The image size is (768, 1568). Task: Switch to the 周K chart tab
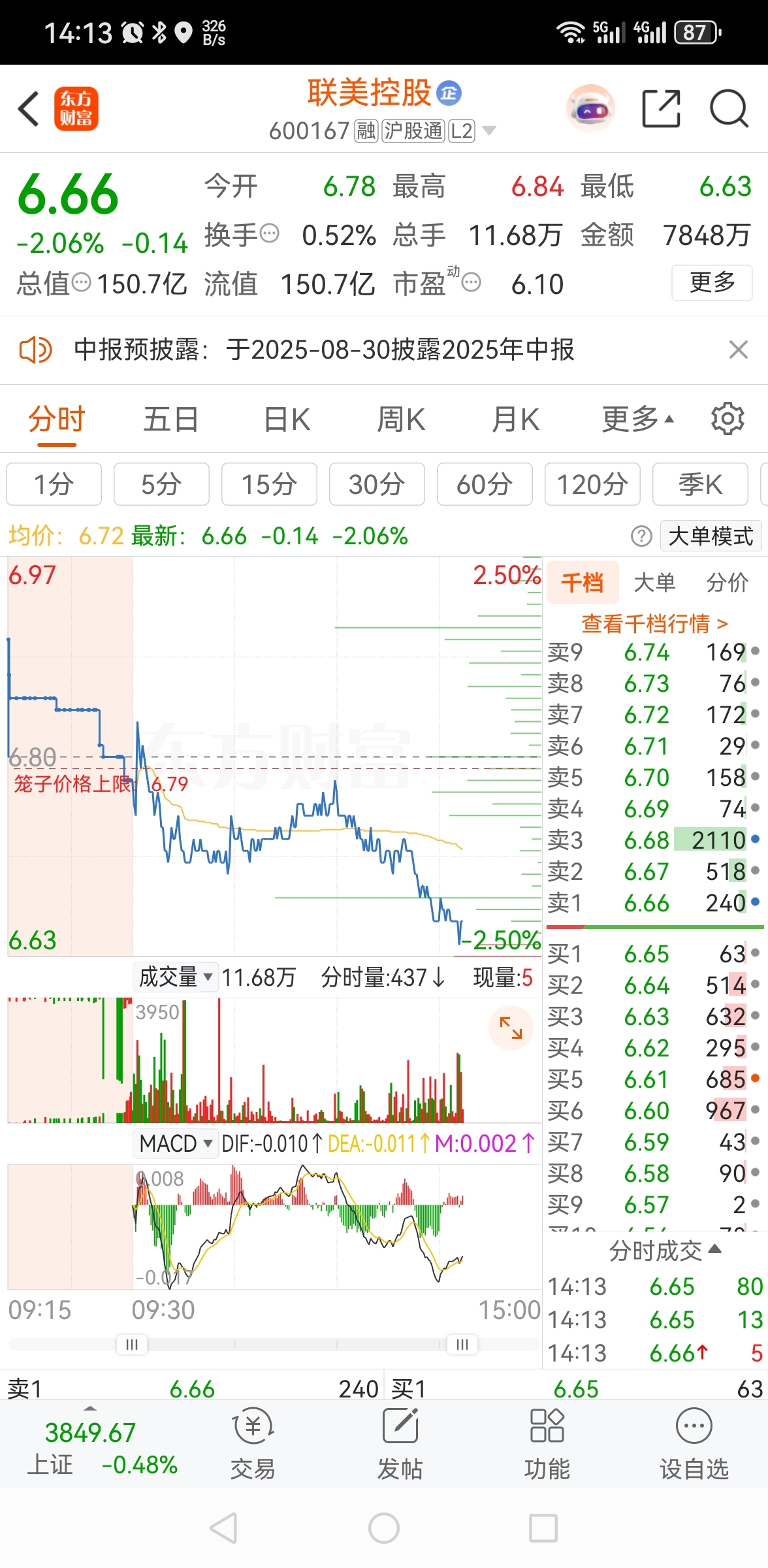pos(401,419)
